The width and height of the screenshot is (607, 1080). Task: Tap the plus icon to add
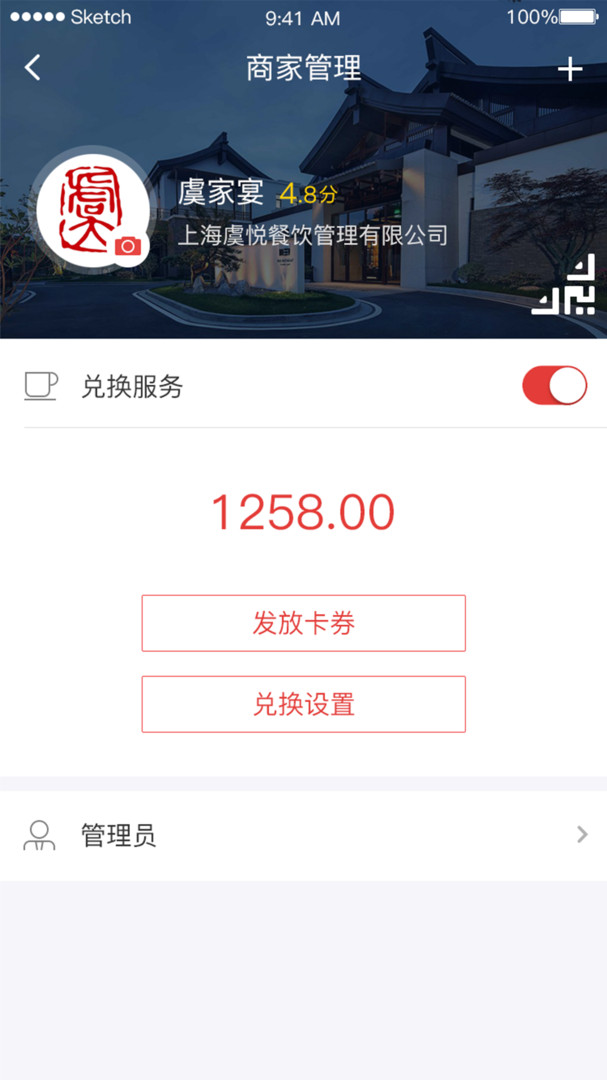570,69
